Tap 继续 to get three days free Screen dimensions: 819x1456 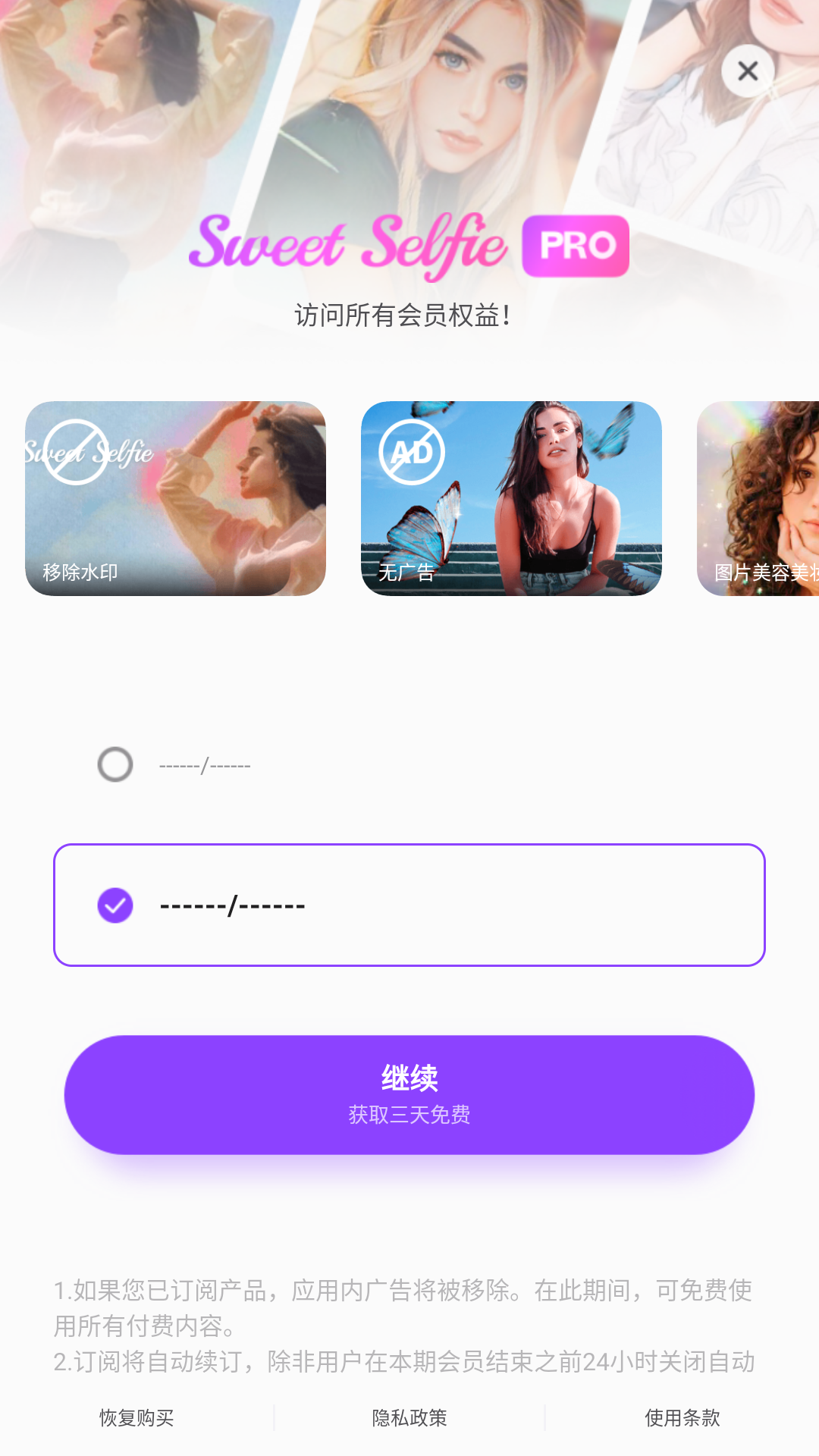coord(409,1094)
